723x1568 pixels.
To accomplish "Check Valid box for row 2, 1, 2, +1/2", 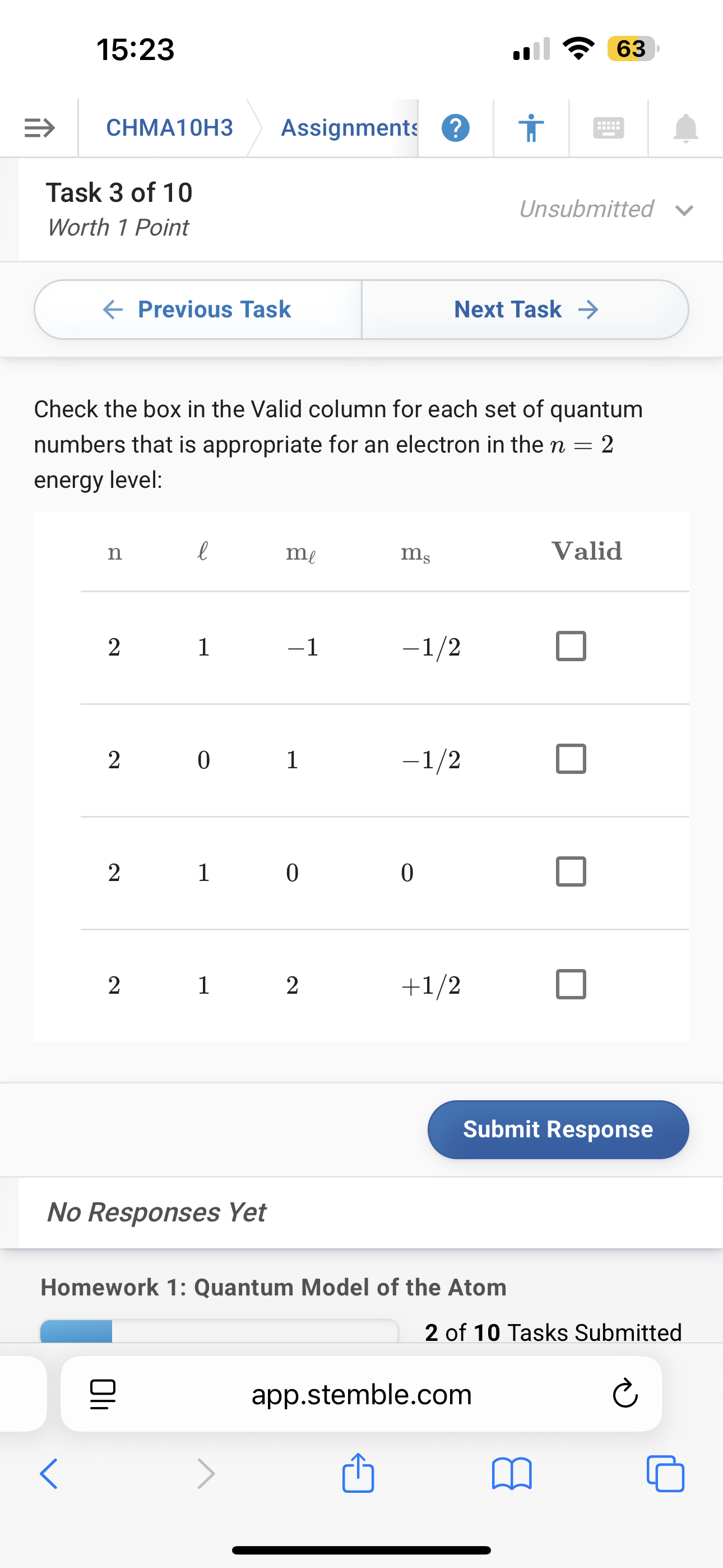I will [x=571, y=984].
